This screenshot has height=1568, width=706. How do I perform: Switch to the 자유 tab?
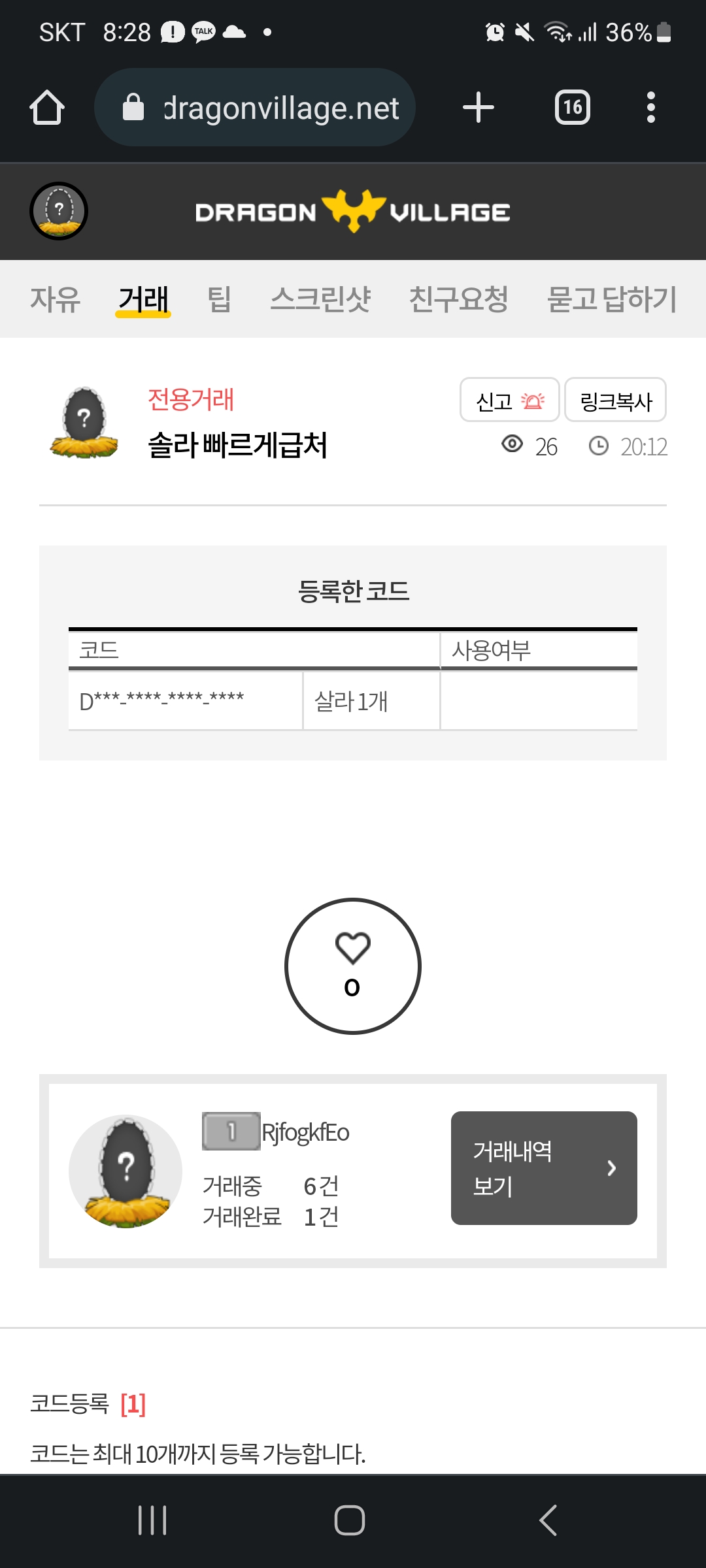(x=56, y=299)
